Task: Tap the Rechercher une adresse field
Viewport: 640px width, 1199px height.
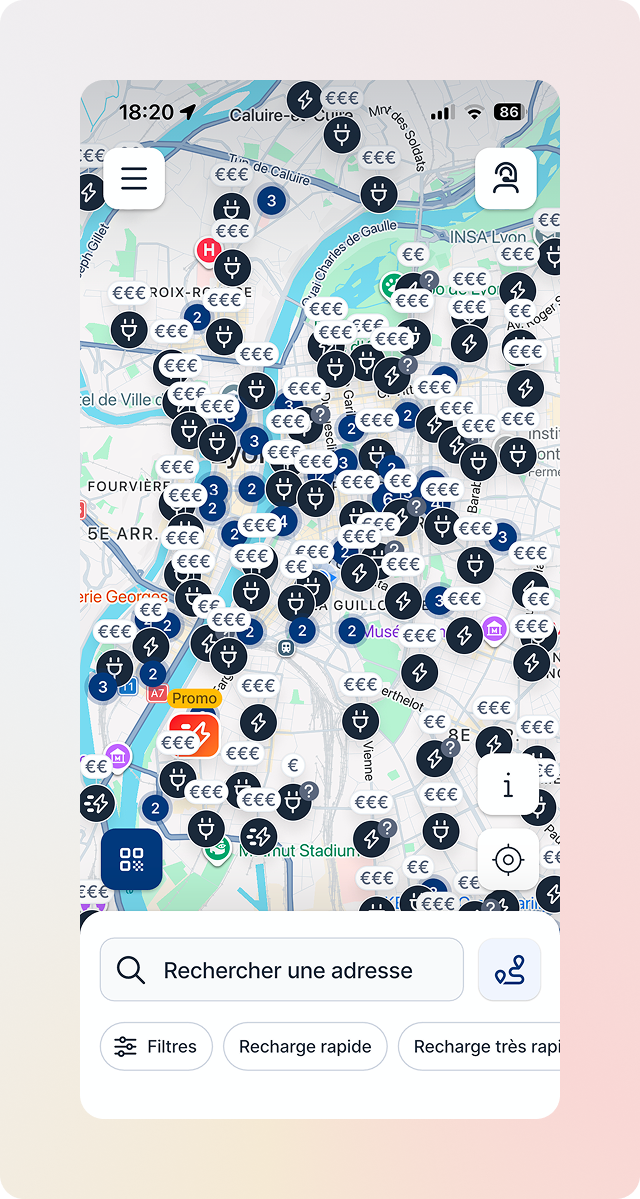Action: [282, 970]
